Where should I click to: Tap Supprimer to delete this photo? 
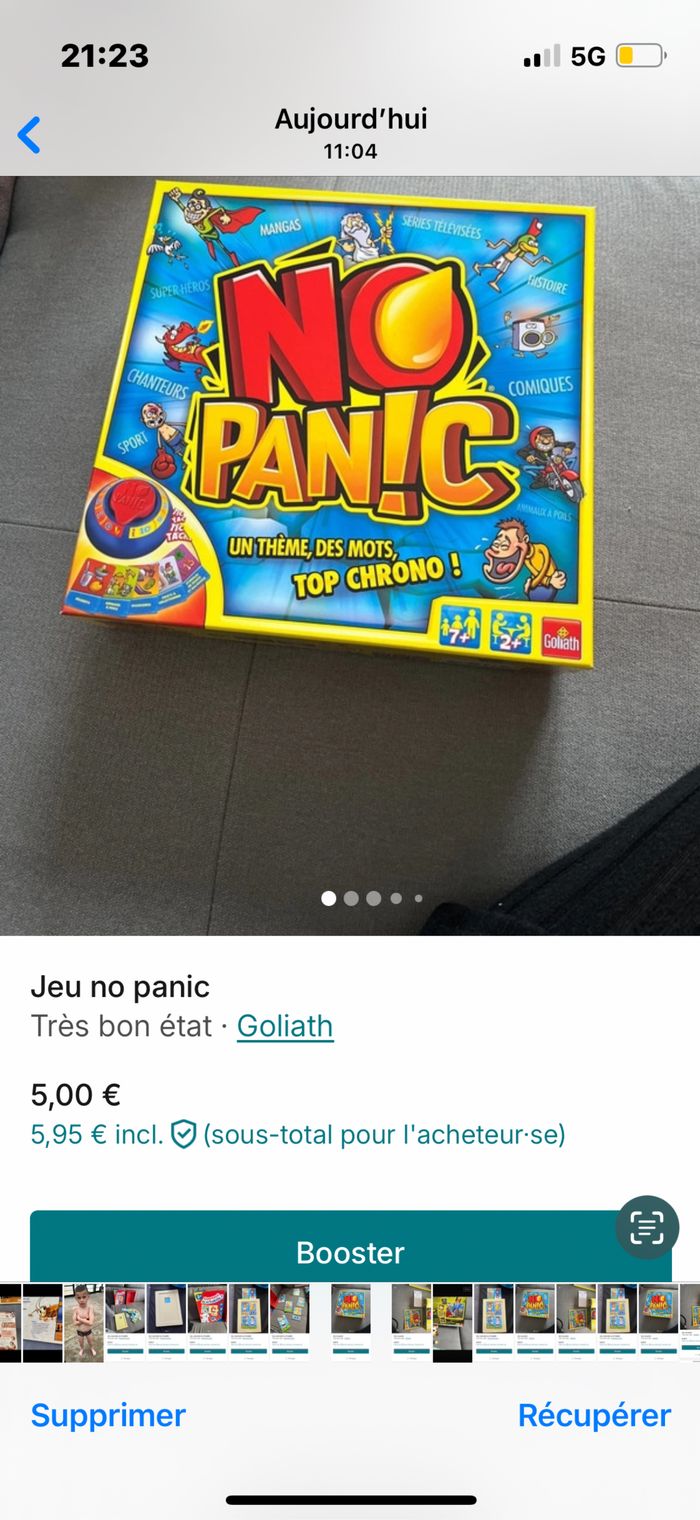tap(108, 1415)
